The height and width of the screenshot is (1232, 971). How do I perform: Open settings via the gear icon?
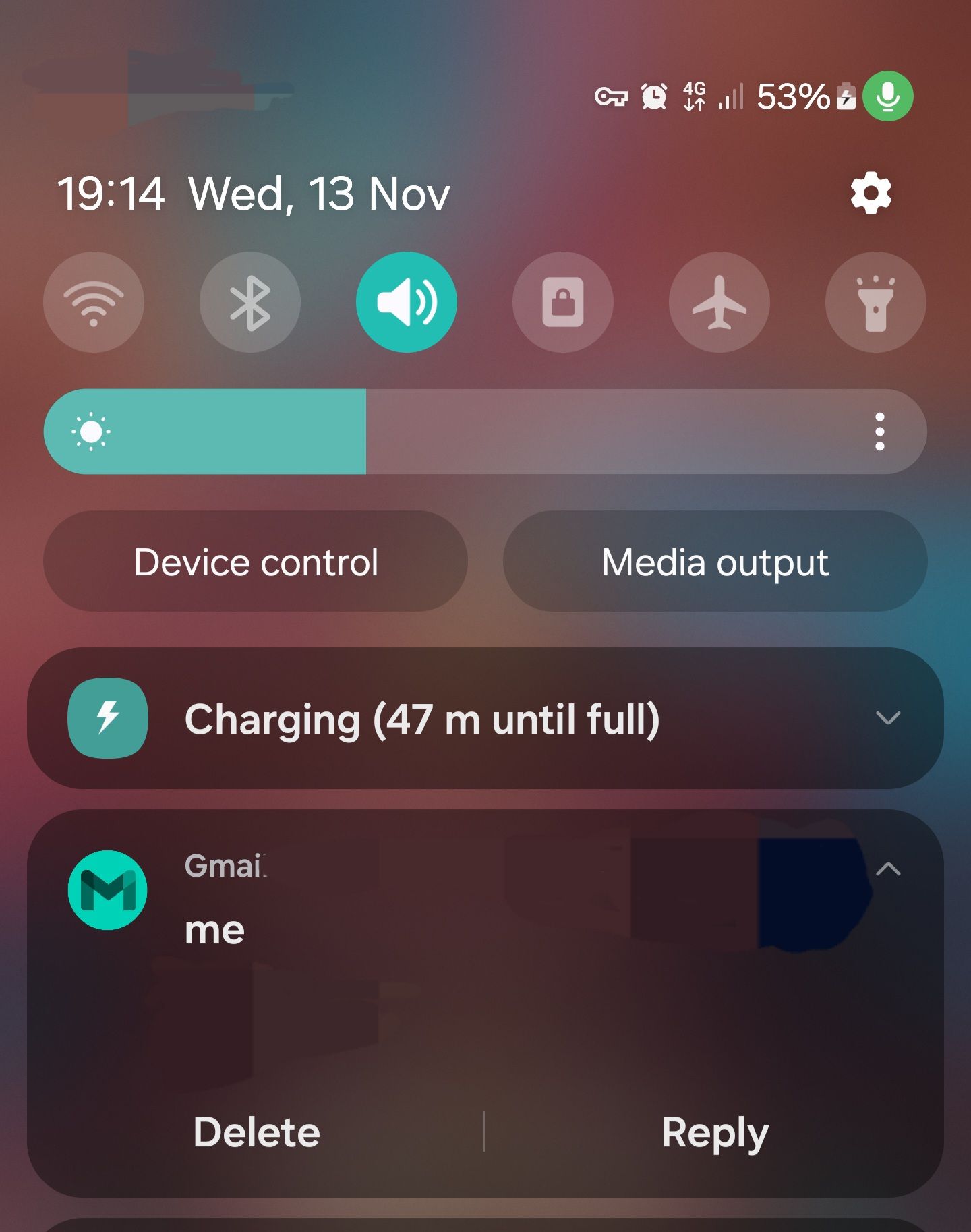(871, 194)
